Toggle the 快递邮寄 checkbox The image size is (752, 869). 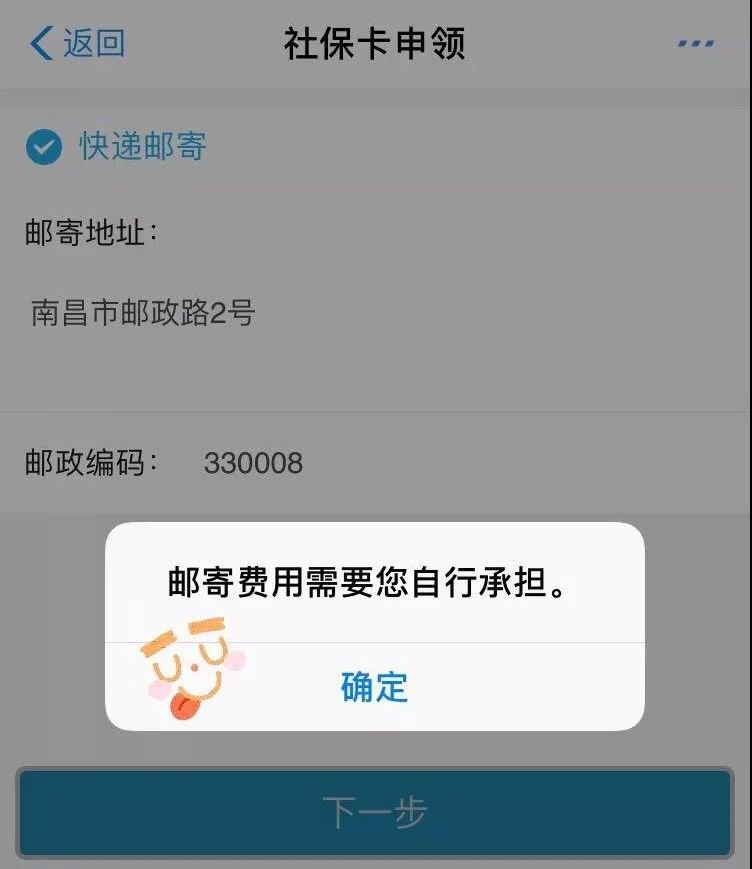pyautogui.click(x=44, y=148)
